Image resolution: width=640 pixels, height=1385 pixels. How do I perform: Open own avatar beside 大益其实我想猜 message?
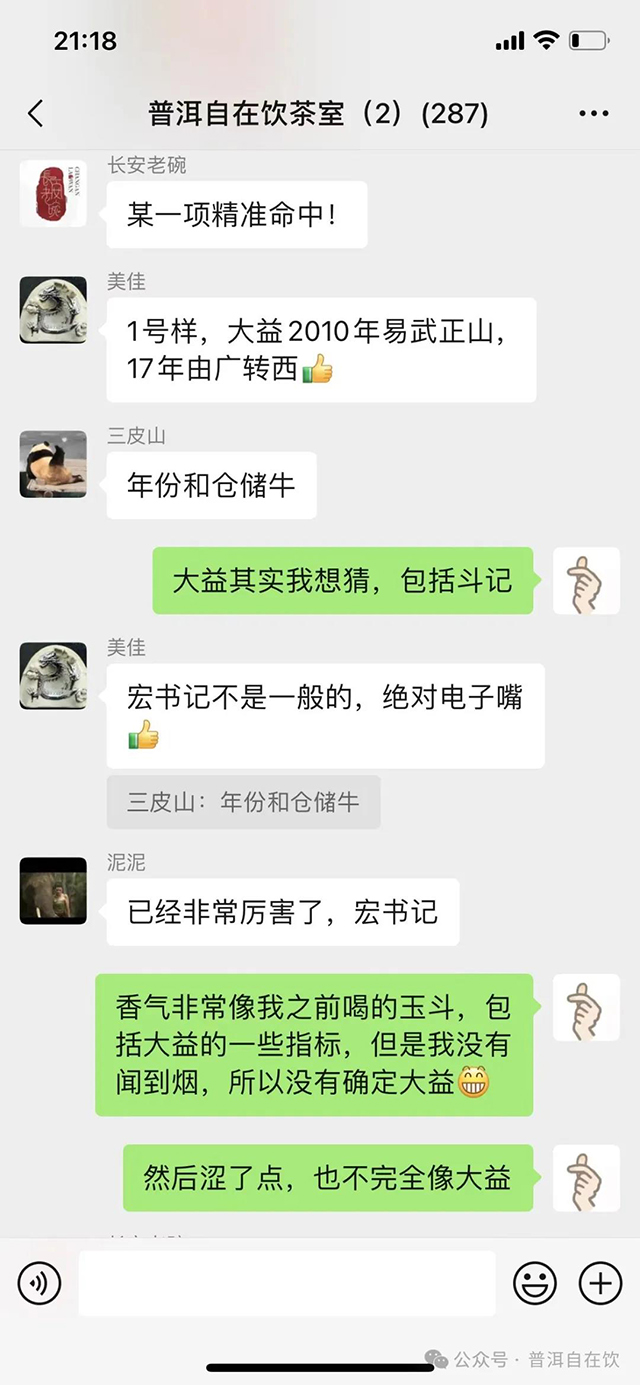(x=586, y=581)
